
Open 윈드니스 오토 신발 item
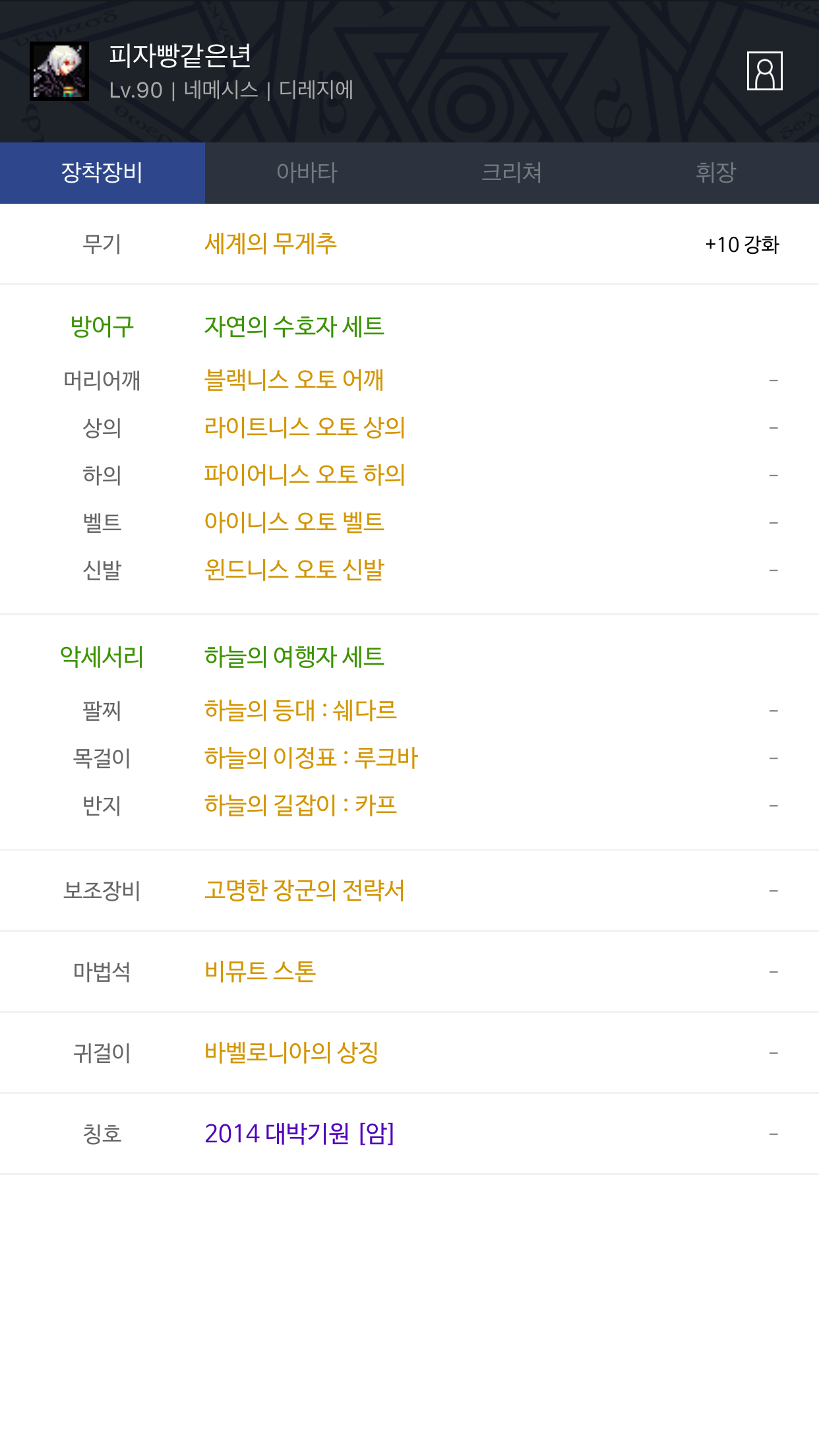294,570
